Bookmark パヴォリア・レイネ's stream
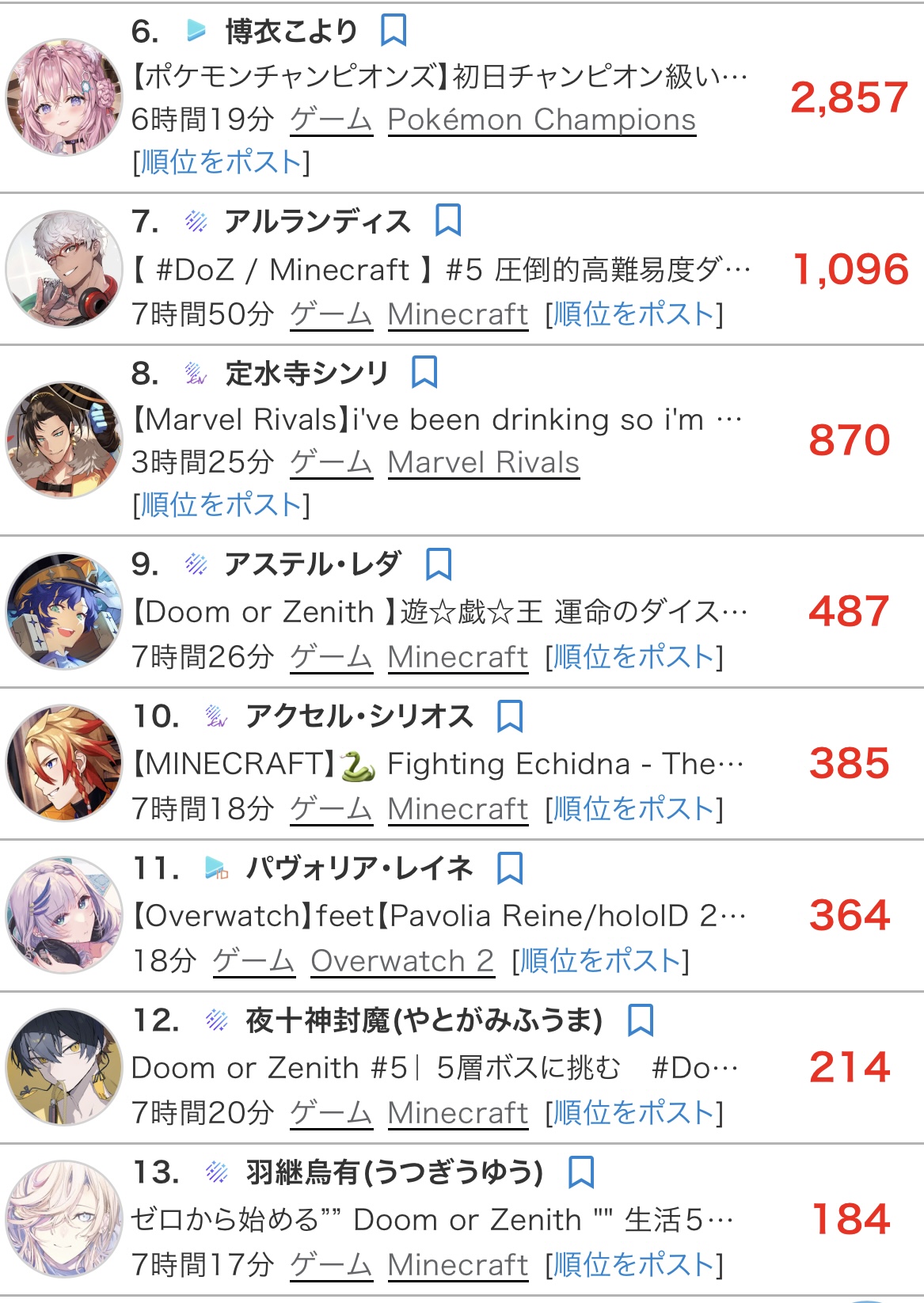 510,868
